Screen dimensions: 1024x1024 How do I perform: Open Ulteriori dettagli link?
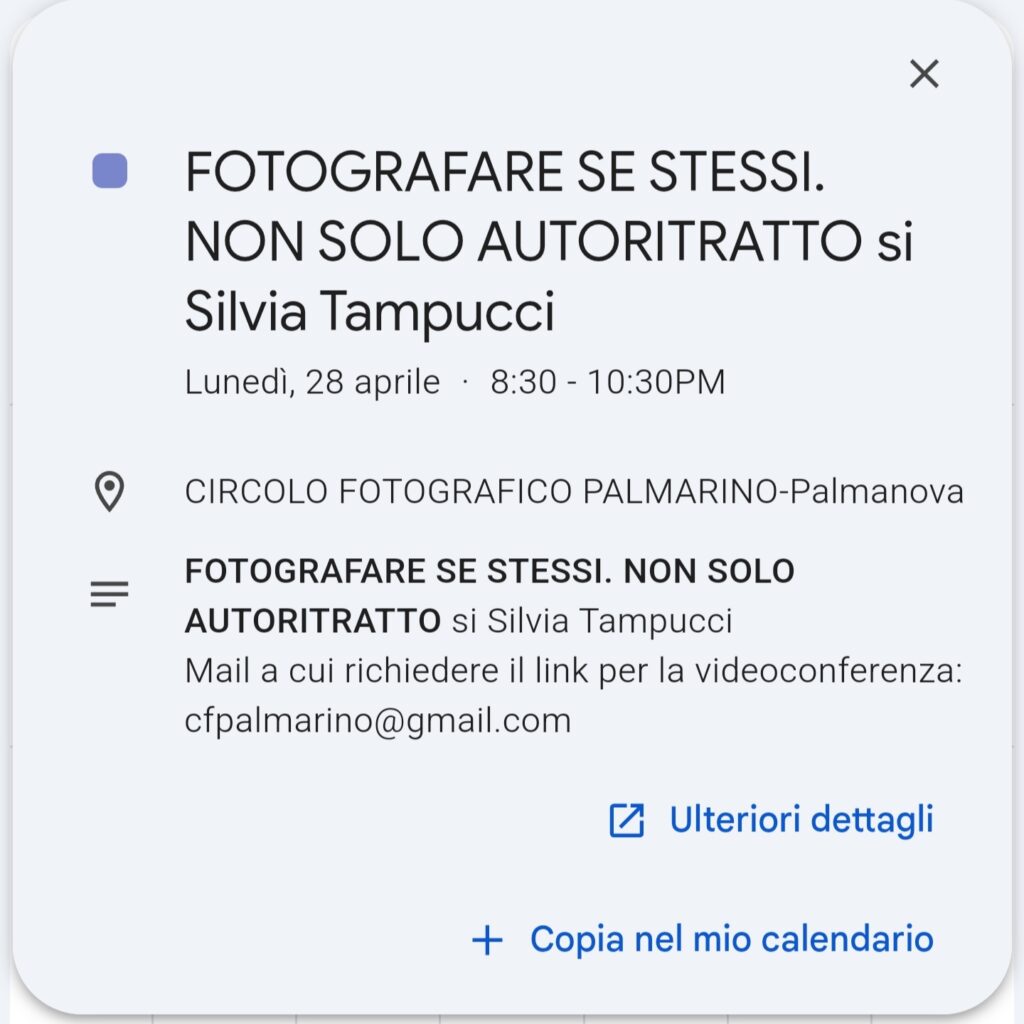click(x=772, y=820)
